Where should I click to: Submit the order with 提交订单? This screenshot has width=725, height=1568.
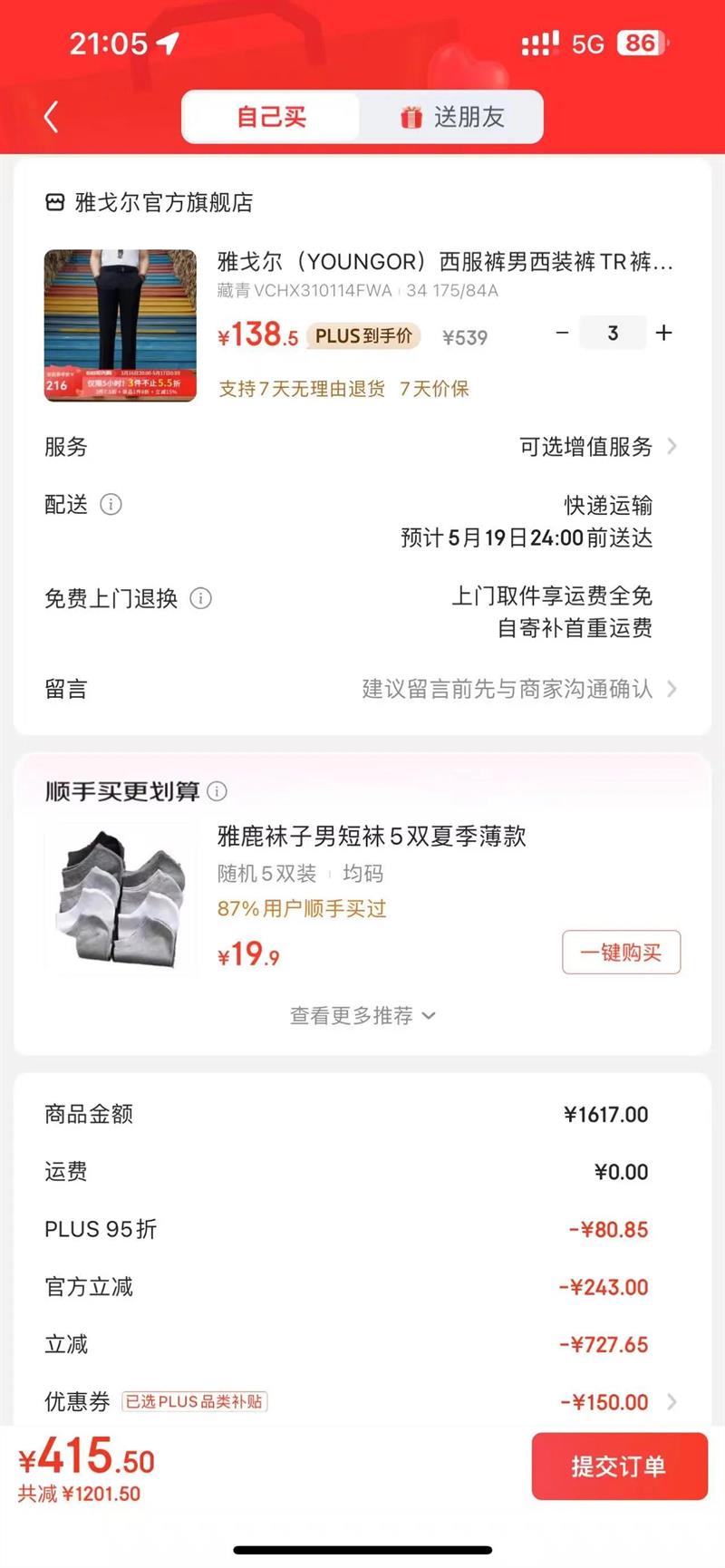pos(619,1466)
